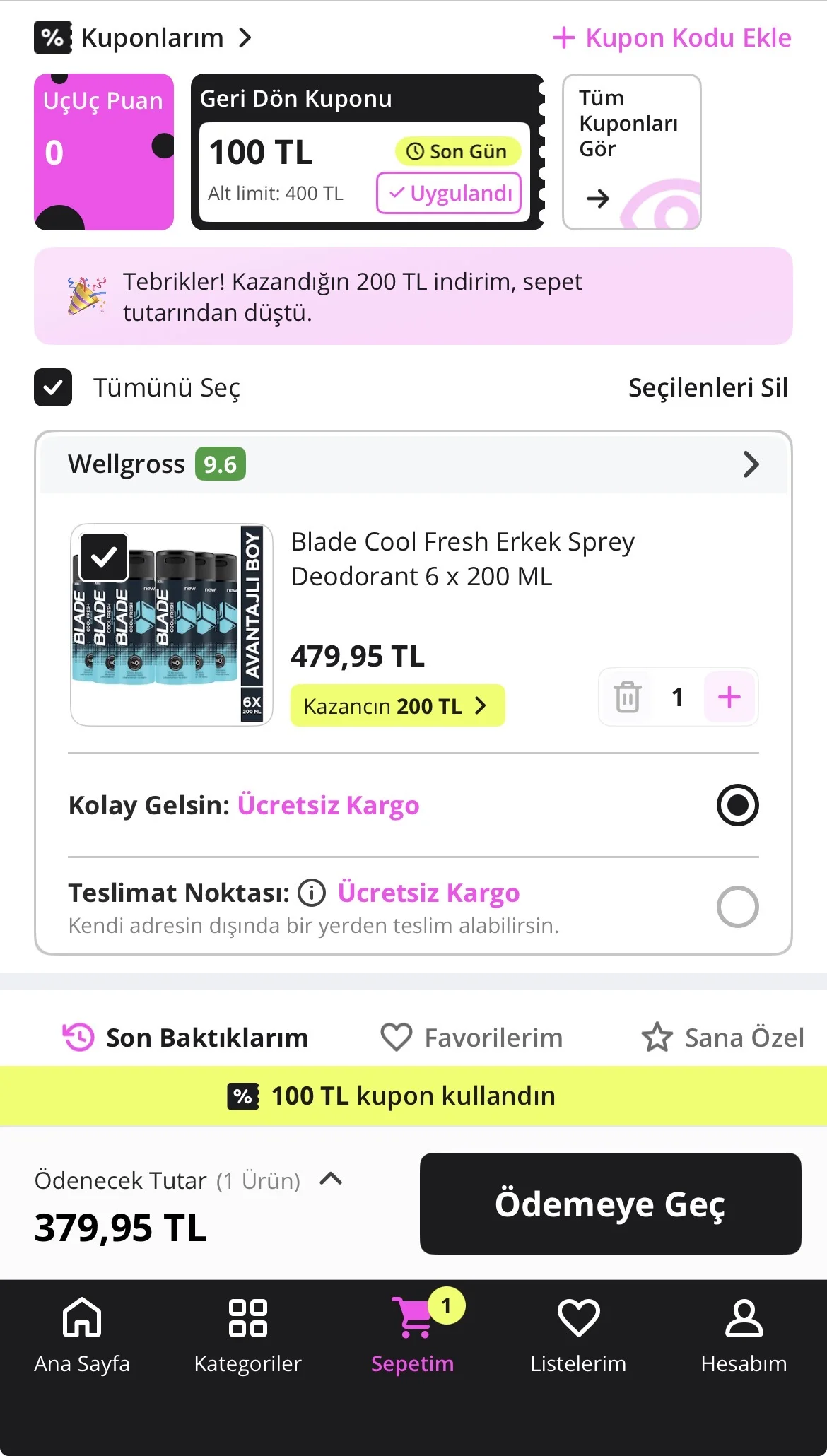Select Teslimat Noktası delivery option
This screenshot has height=1456, width=827.
pos(737,906)
